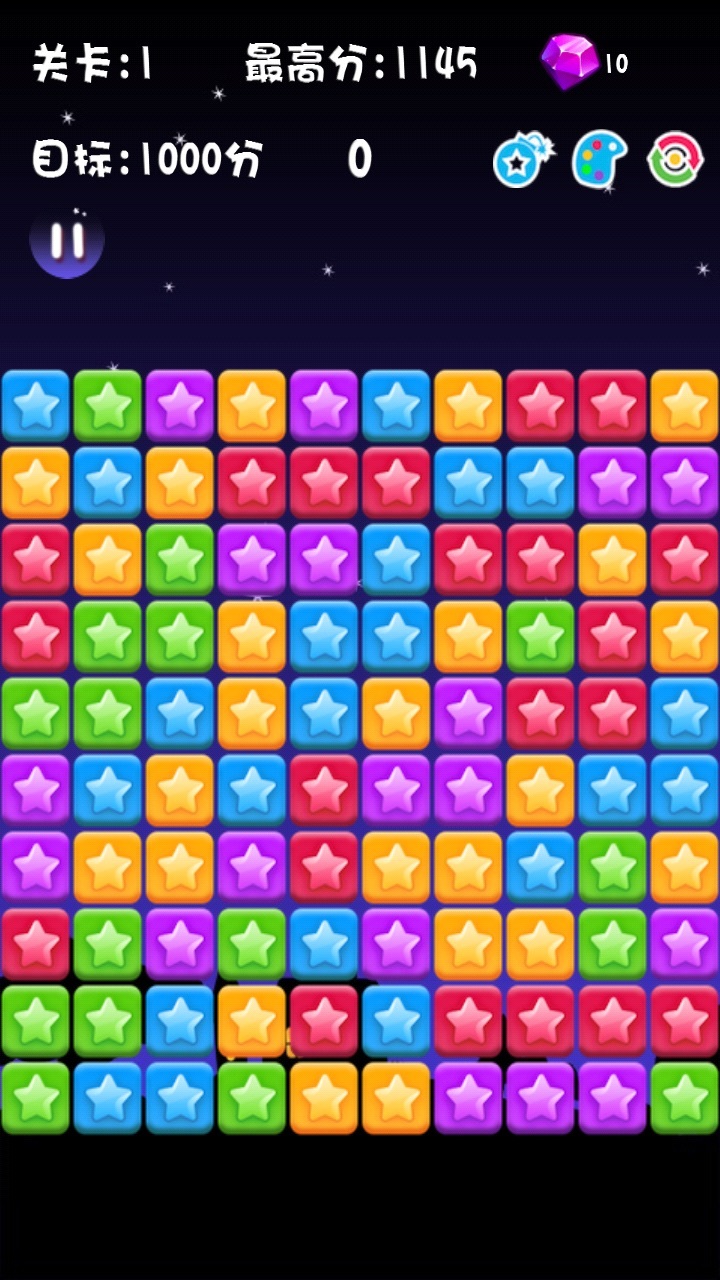
Task: Activate the paint palette power-up
Action: click(599, 160)
